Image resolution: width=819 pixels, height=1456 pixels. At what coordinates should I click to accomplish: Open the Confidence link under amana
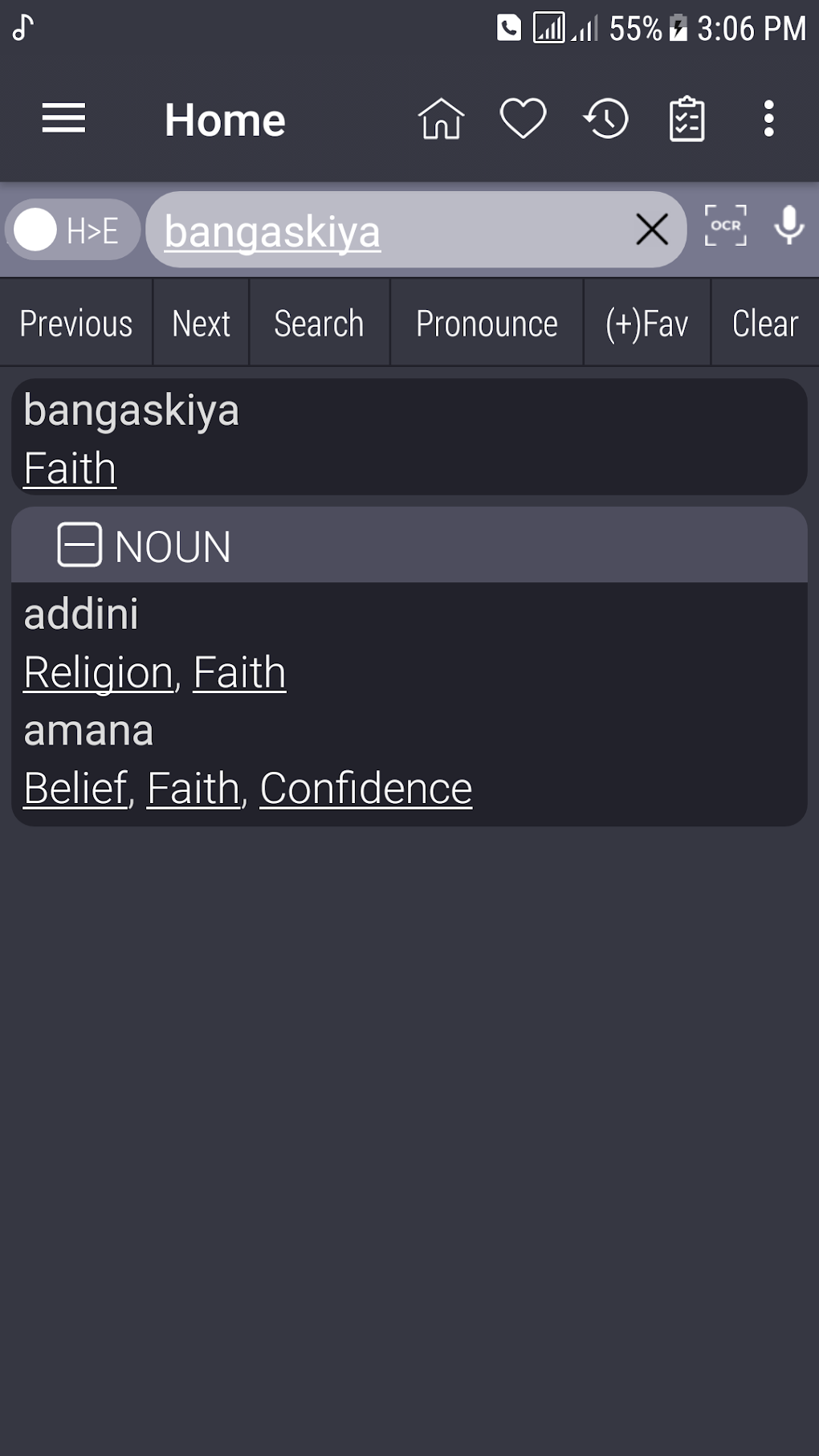pos(365,789)
